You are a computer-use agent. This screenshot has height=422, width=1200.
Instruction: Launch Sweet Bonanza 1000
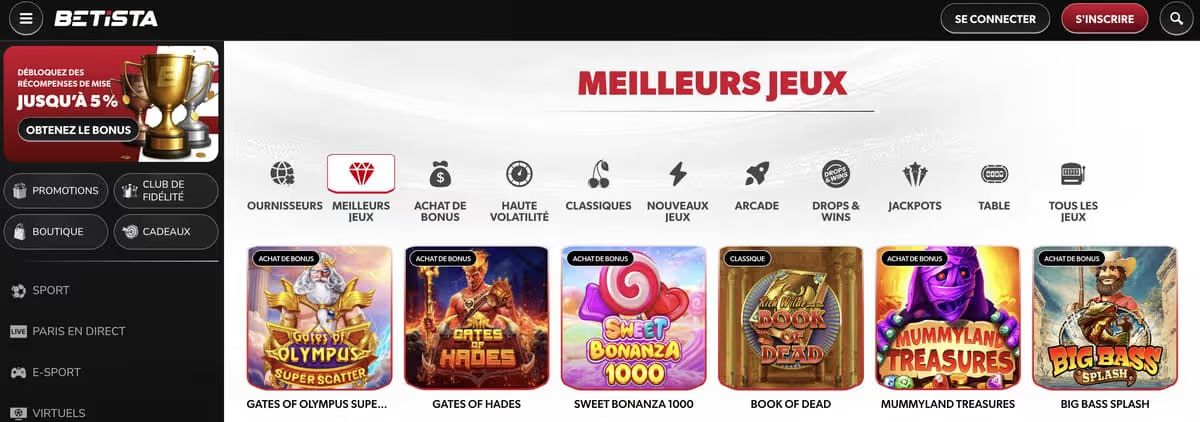tap(634, 318)
